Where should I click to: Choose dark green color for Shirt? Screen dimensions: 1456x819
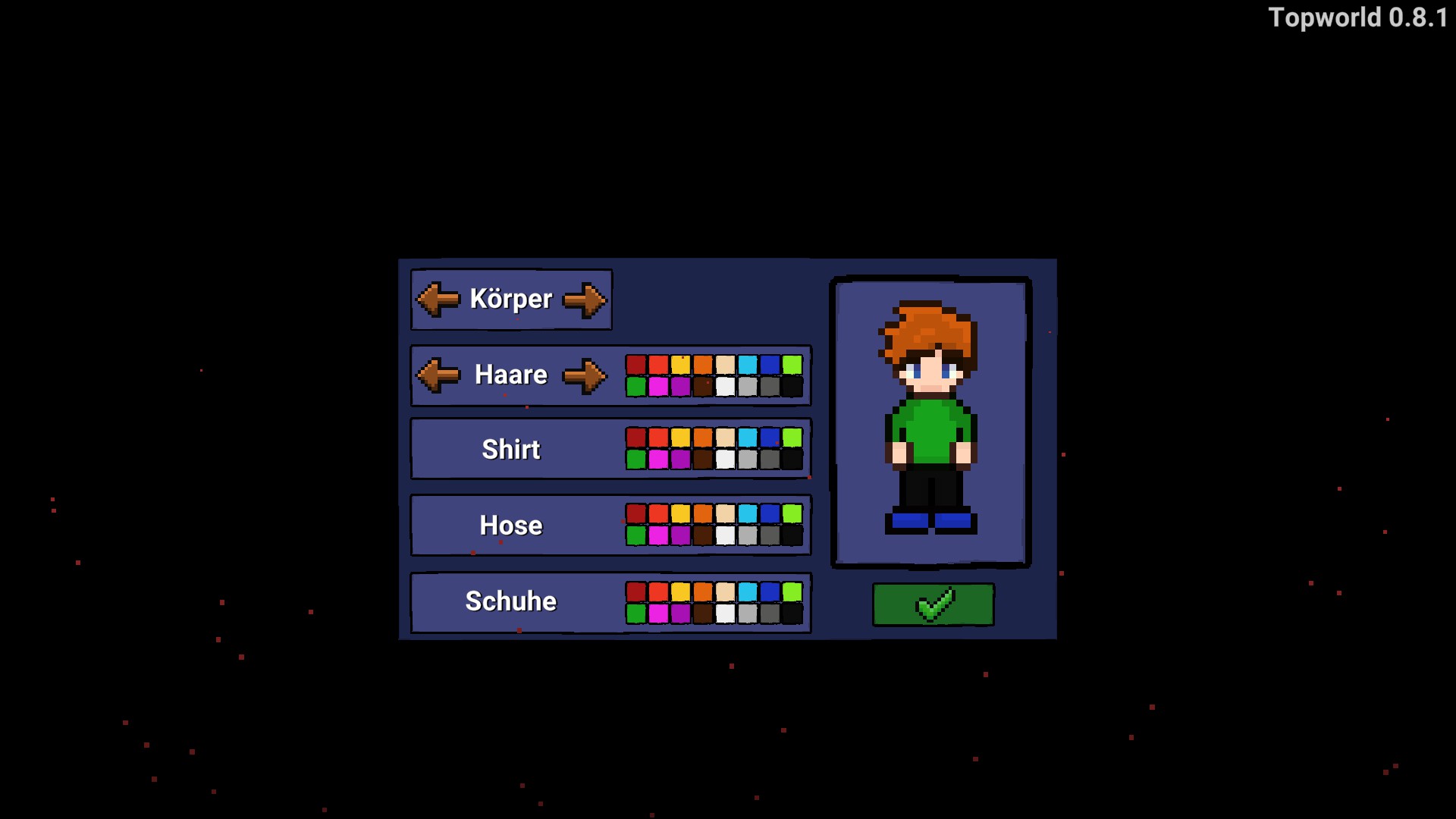636,459
